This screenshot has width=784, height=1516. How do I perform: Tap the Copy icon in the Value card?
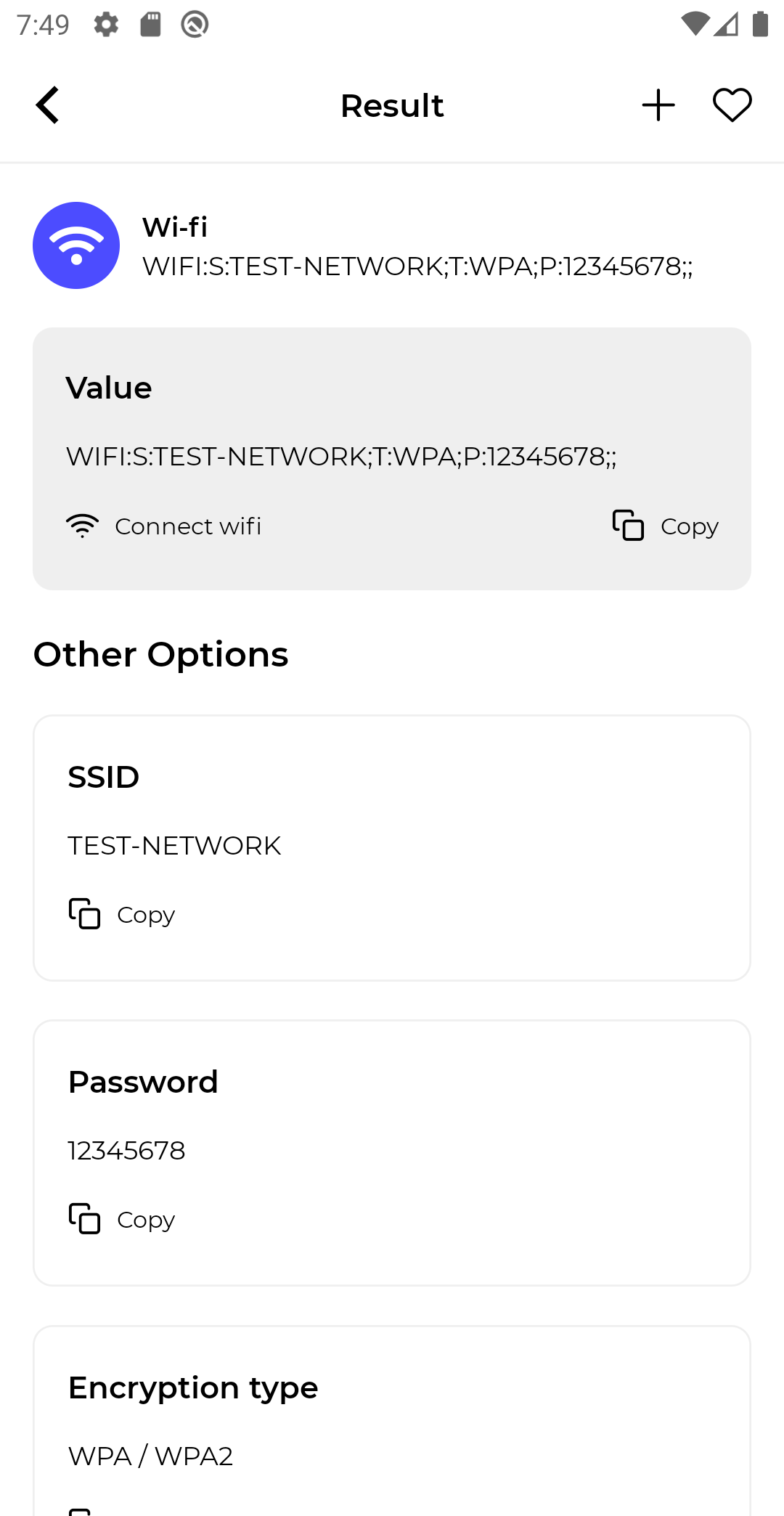click(x=627, y=526)
